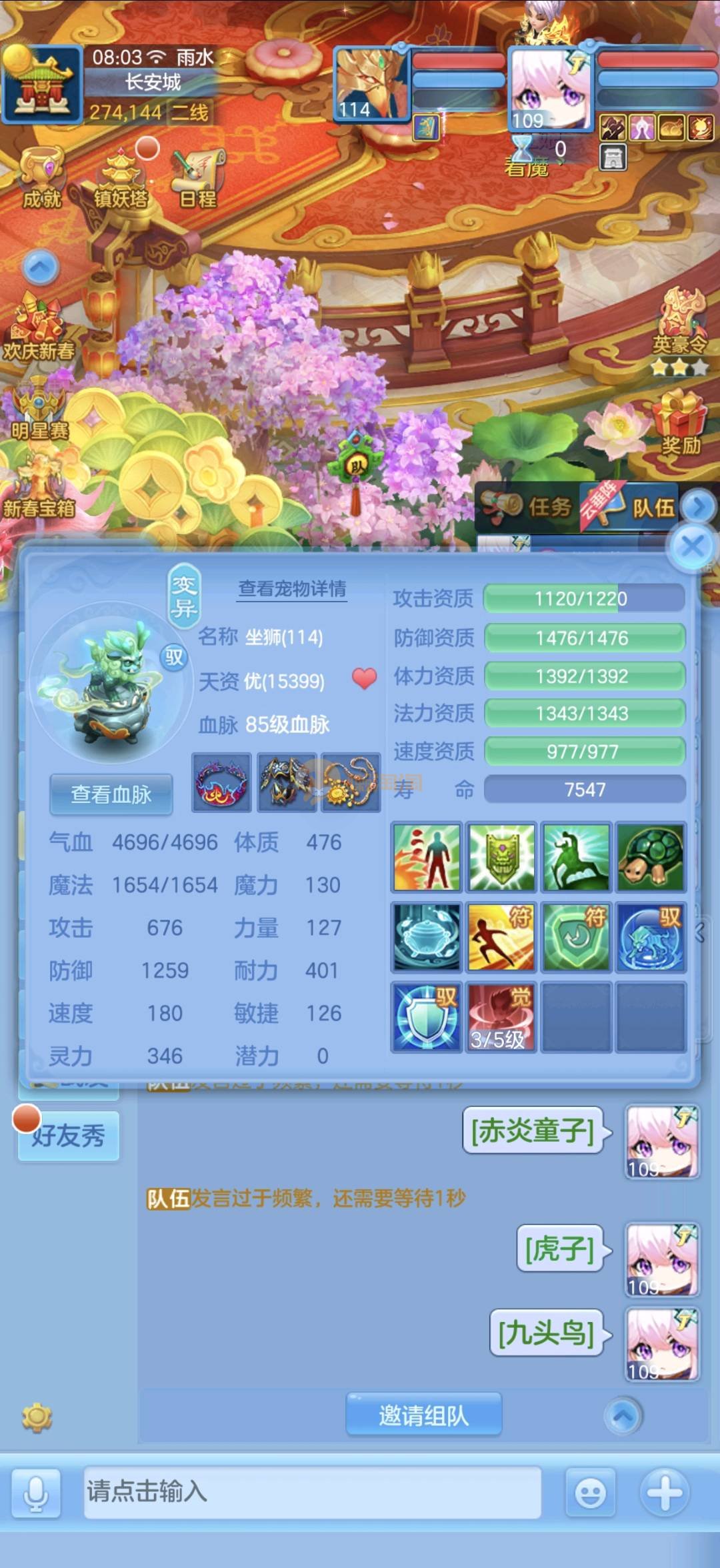Viewport: 720px width, 1568px height.
Task: Tap the 邀请组队 button
Action: point(423,1415)
